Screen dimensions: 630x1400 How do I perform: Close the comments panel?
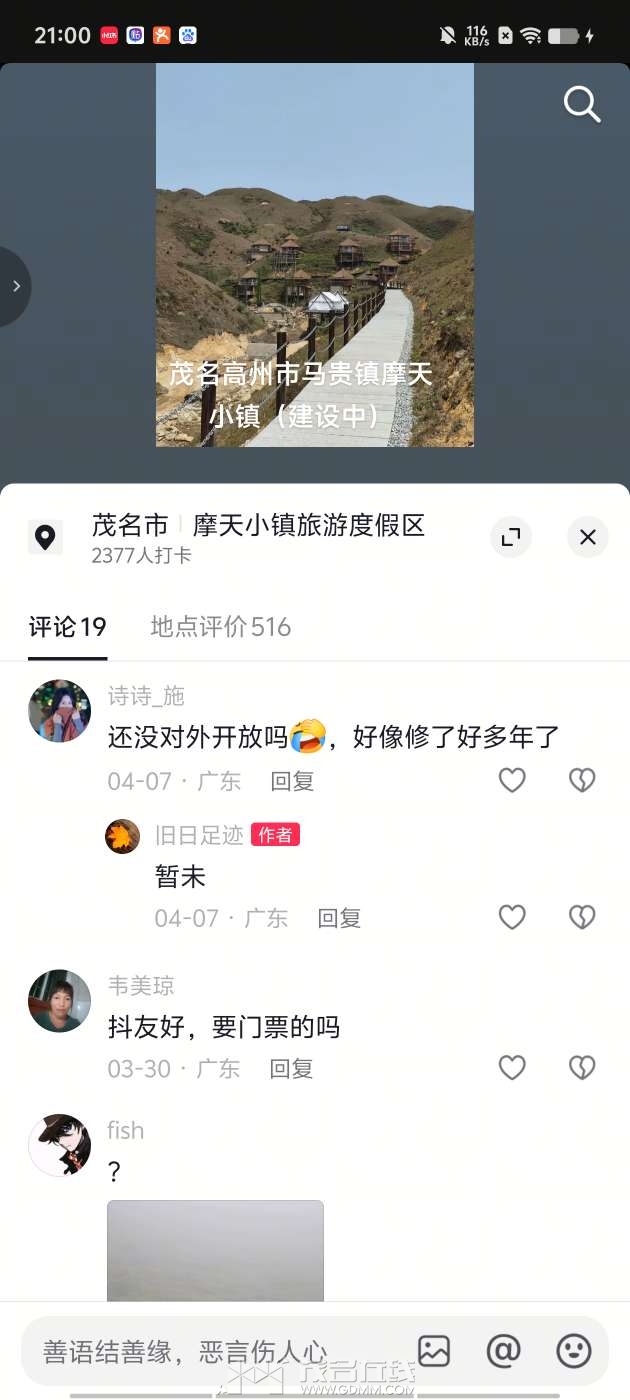click(587, 537)
